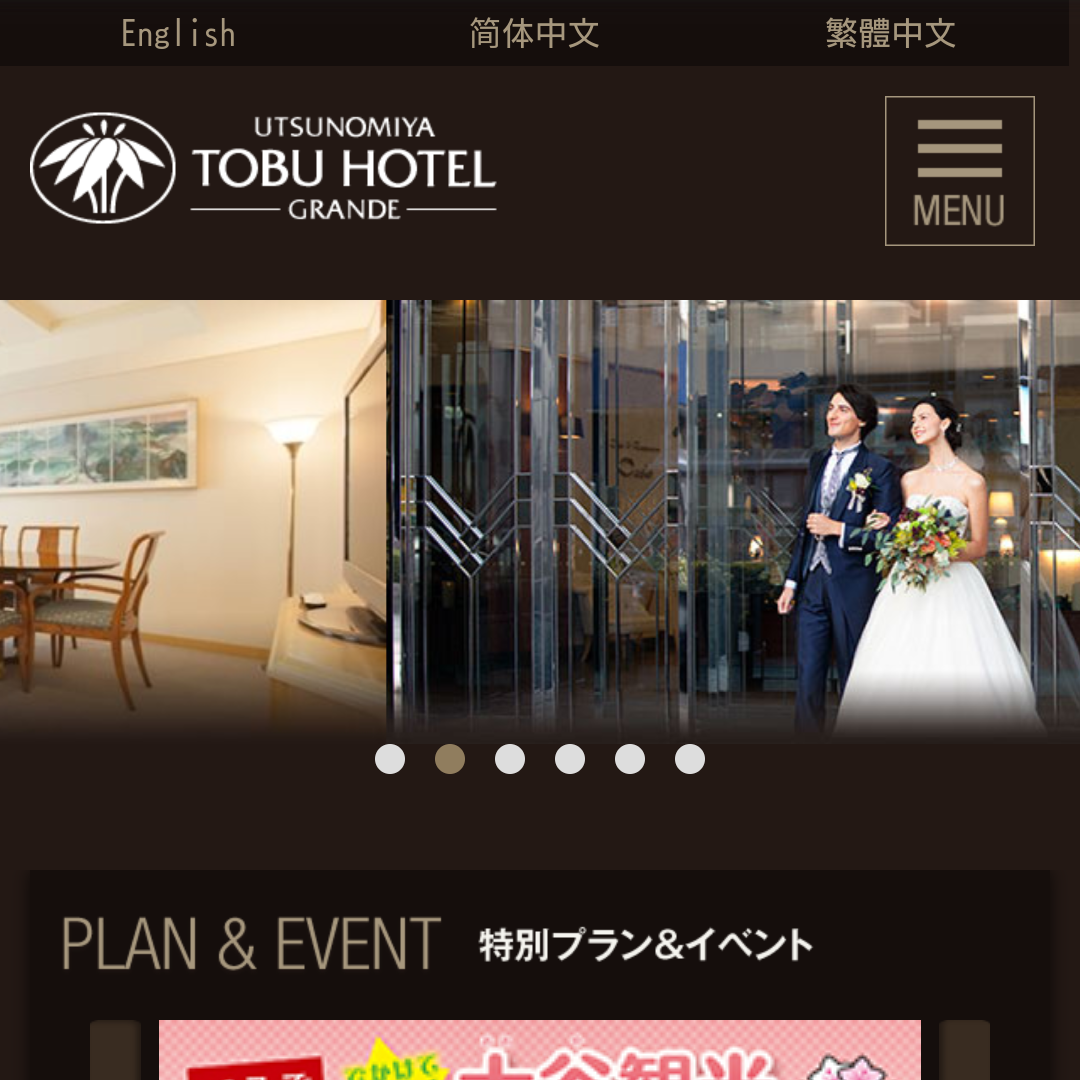The image size is (1080, 1080).
Task: Select the third carousel indicator dot
Action: tap(510, 759)
